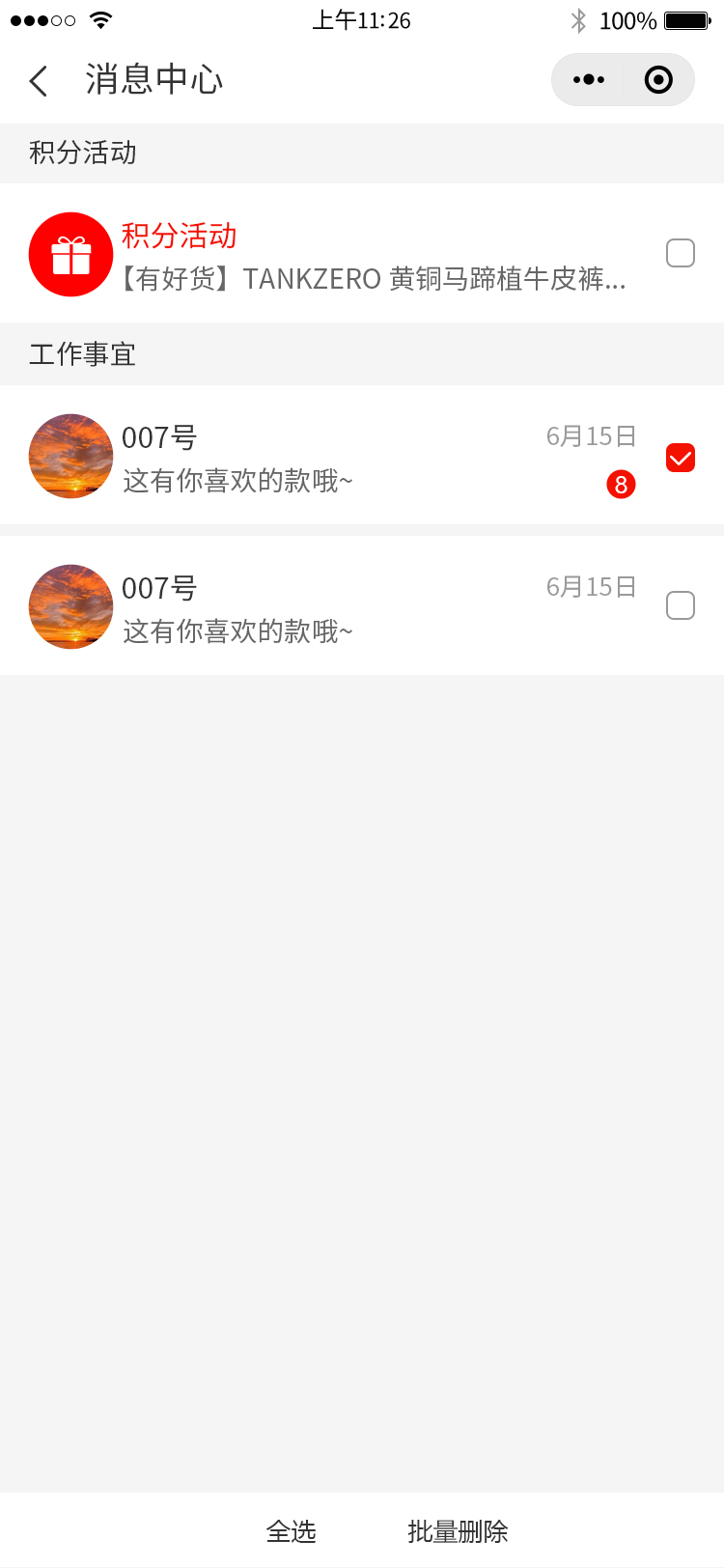Tap 批量删除 to delete selected messages
The image size is (724, 1568).
[x=458, y=1531]
